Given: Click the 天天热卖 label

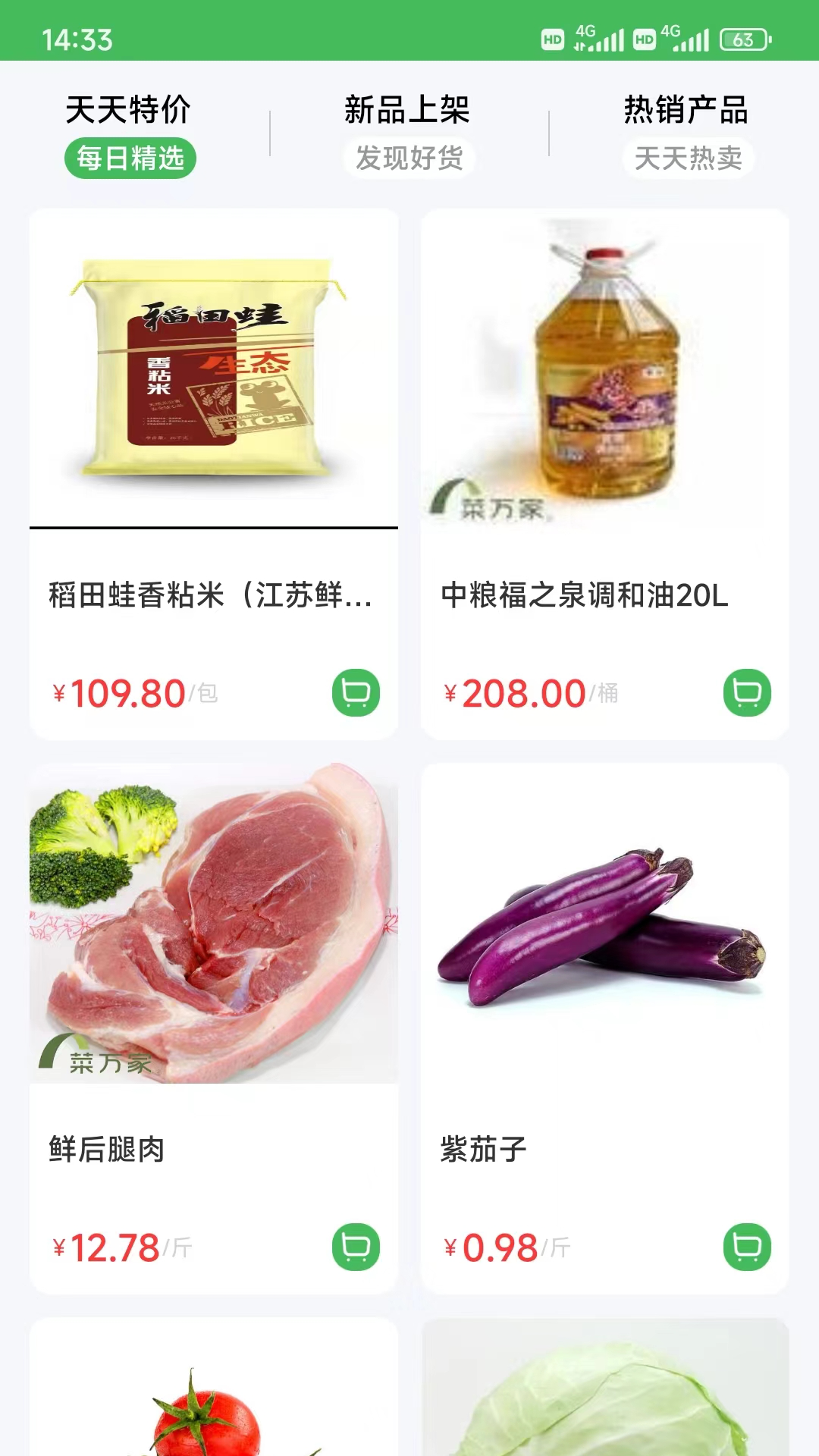Looking at the screenshot, I should click(x=686, y=157).
